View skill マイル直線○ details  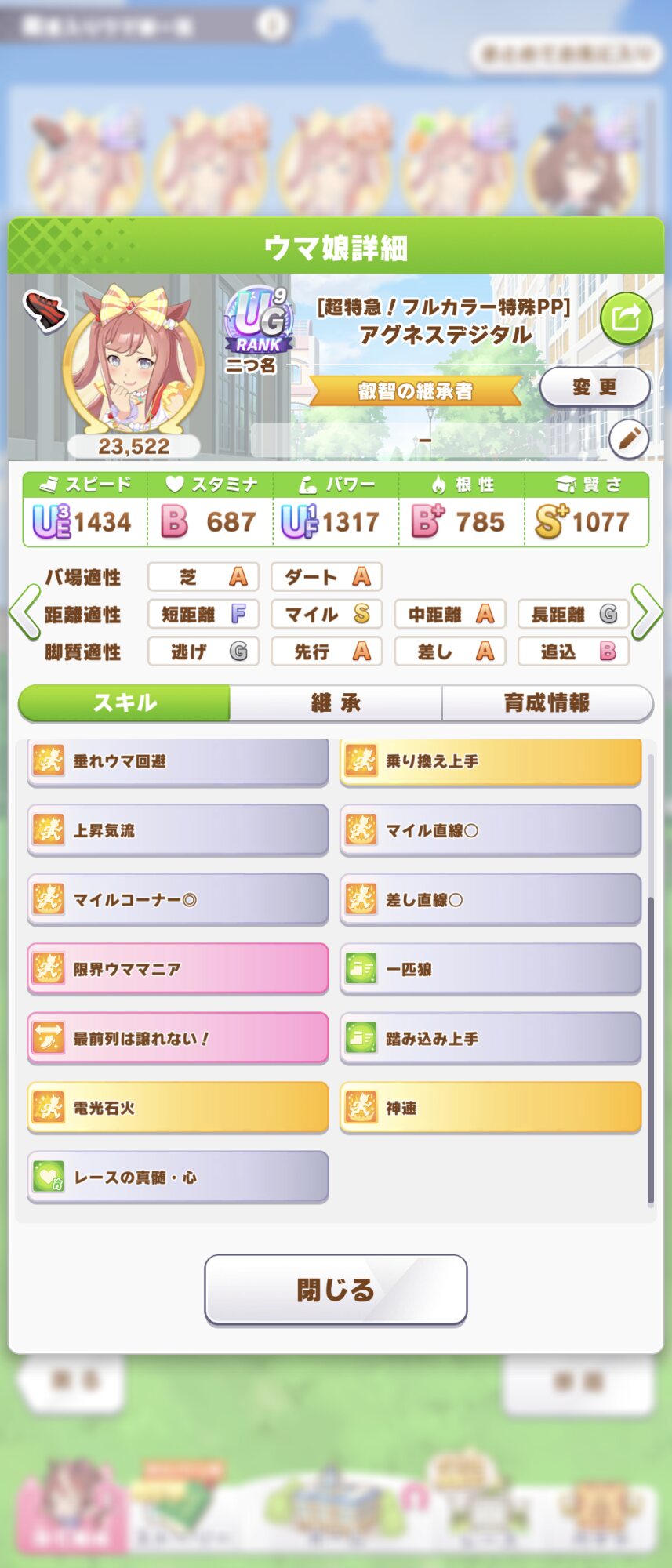[490, 830]
